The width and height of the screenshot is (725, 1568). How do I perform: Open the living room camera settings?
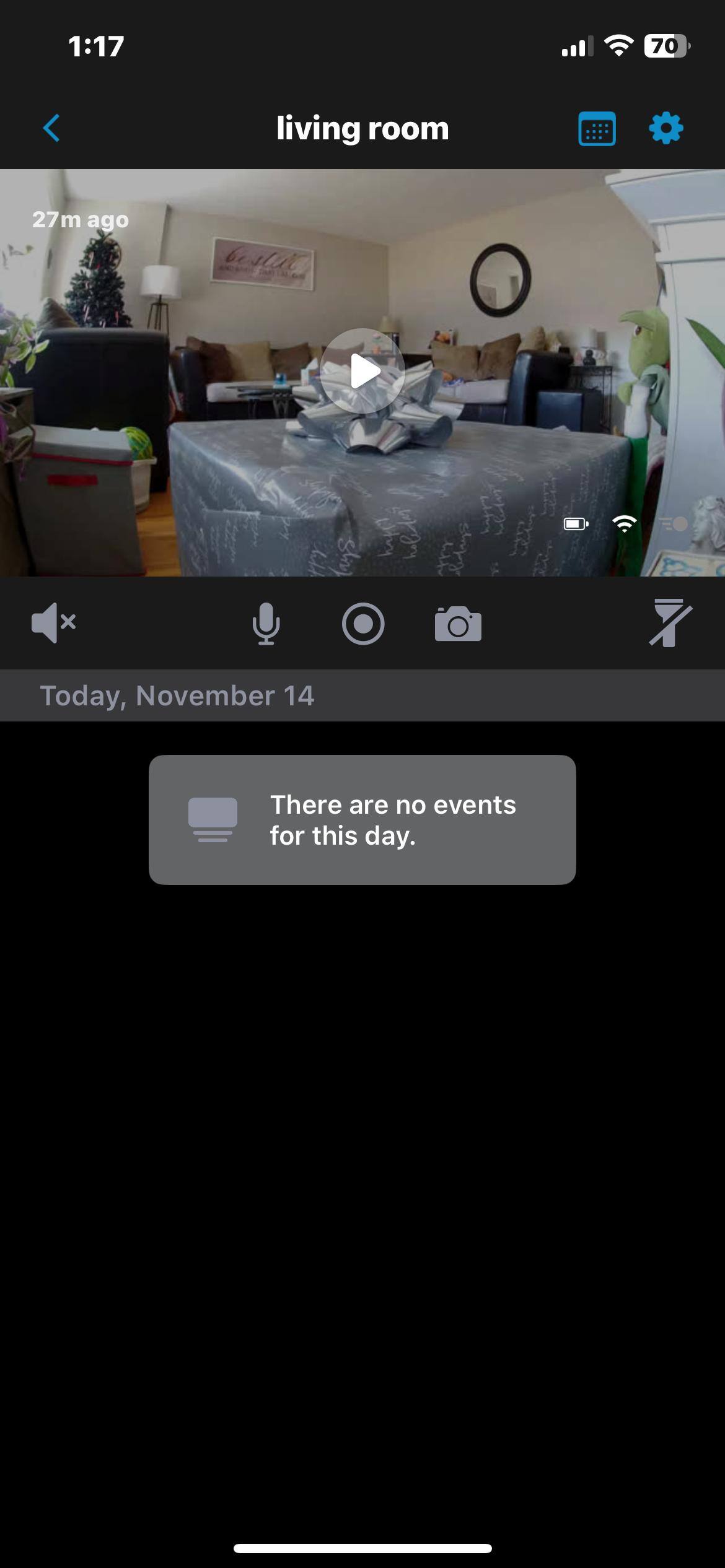click(666, 128)
